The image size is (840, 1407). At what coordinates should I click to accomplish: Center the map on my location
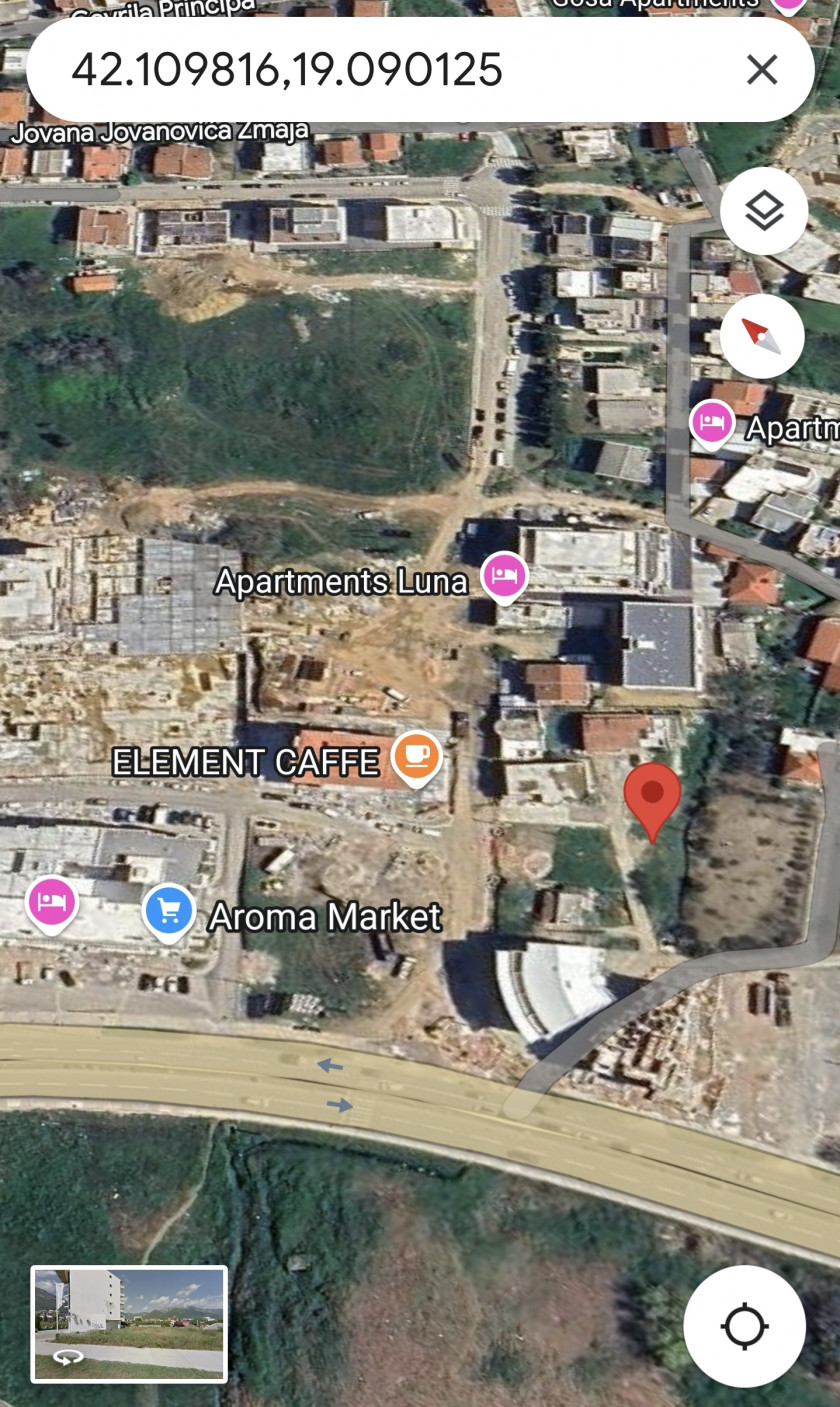pyautogui.click(x=745, y=1326)
